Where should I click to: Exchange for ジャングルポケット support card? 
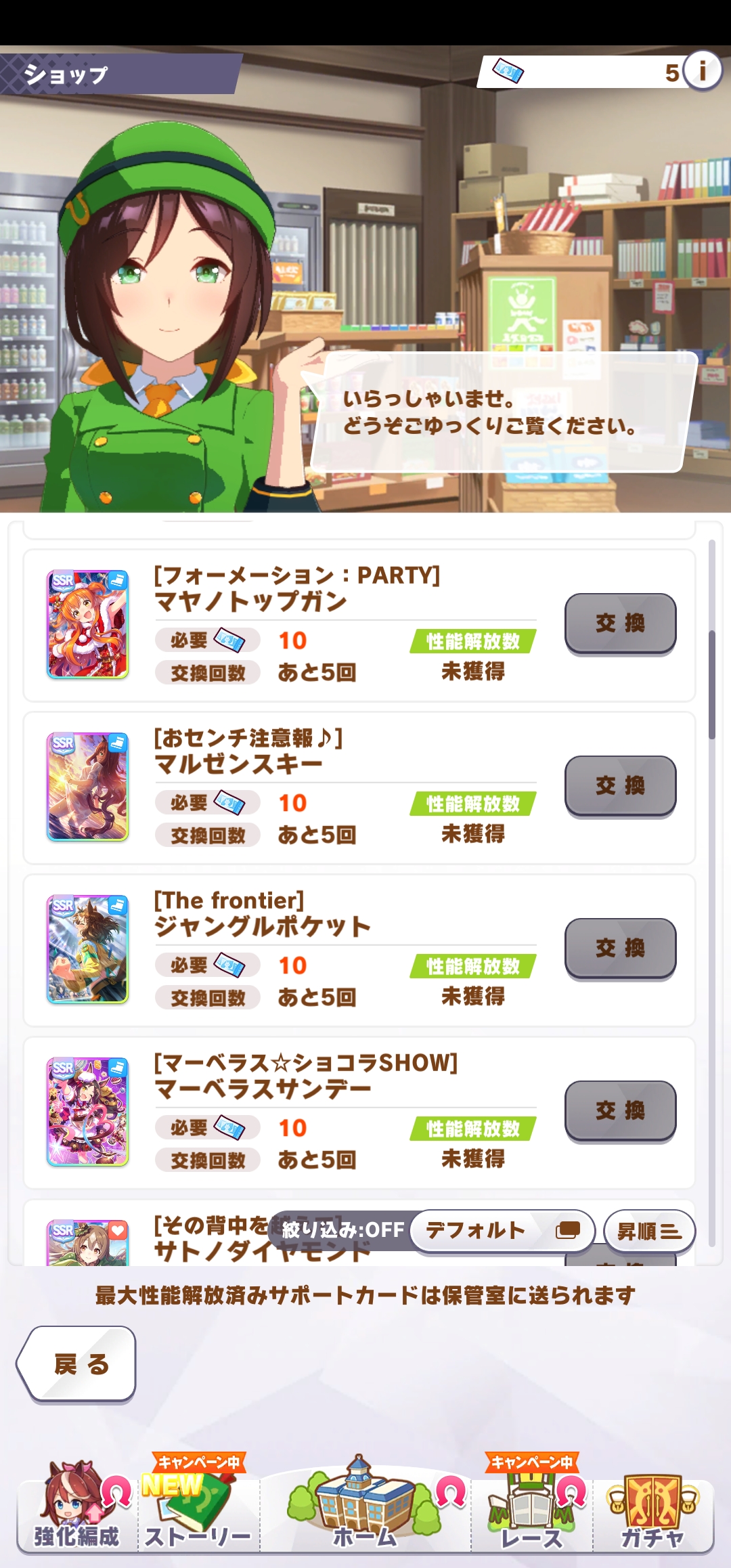[620, 948]
